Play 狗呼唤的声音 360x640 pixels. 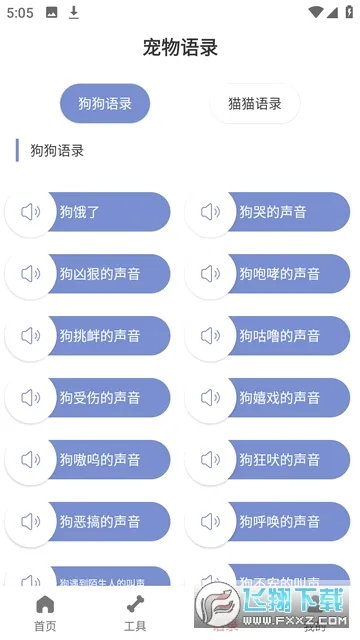tap(267, 522)
